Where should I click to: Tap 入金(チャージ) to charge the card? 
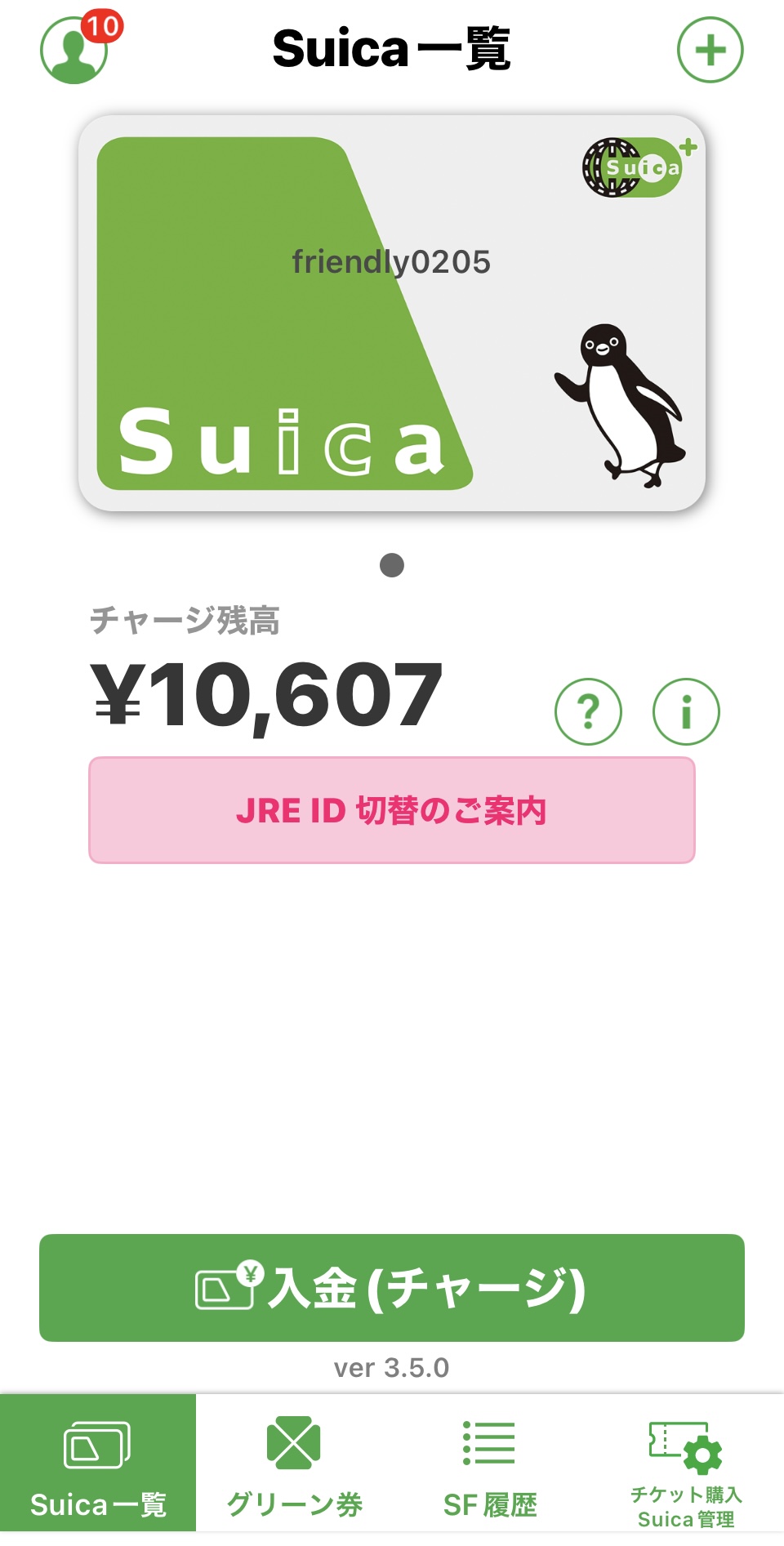click(392, 1287)
